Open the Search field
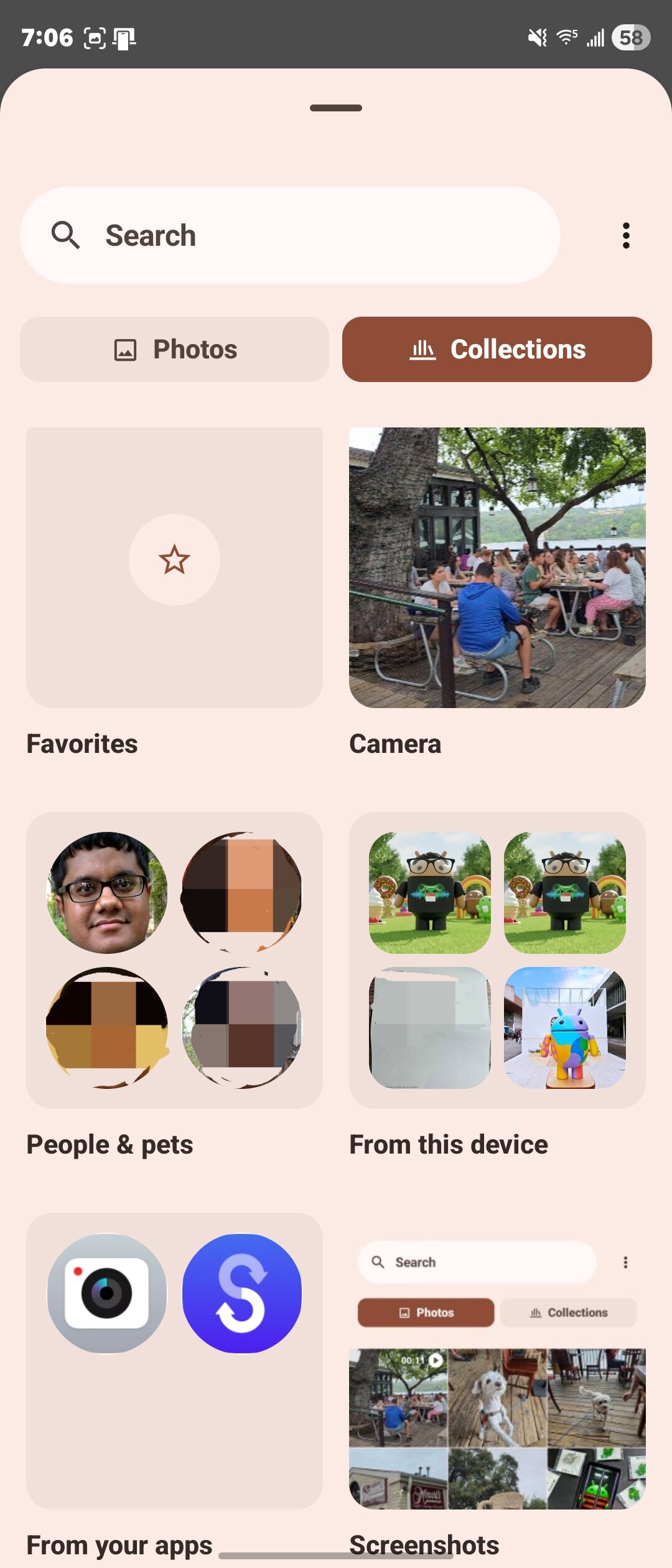The image size is (672, 1568). click(289, 235)
